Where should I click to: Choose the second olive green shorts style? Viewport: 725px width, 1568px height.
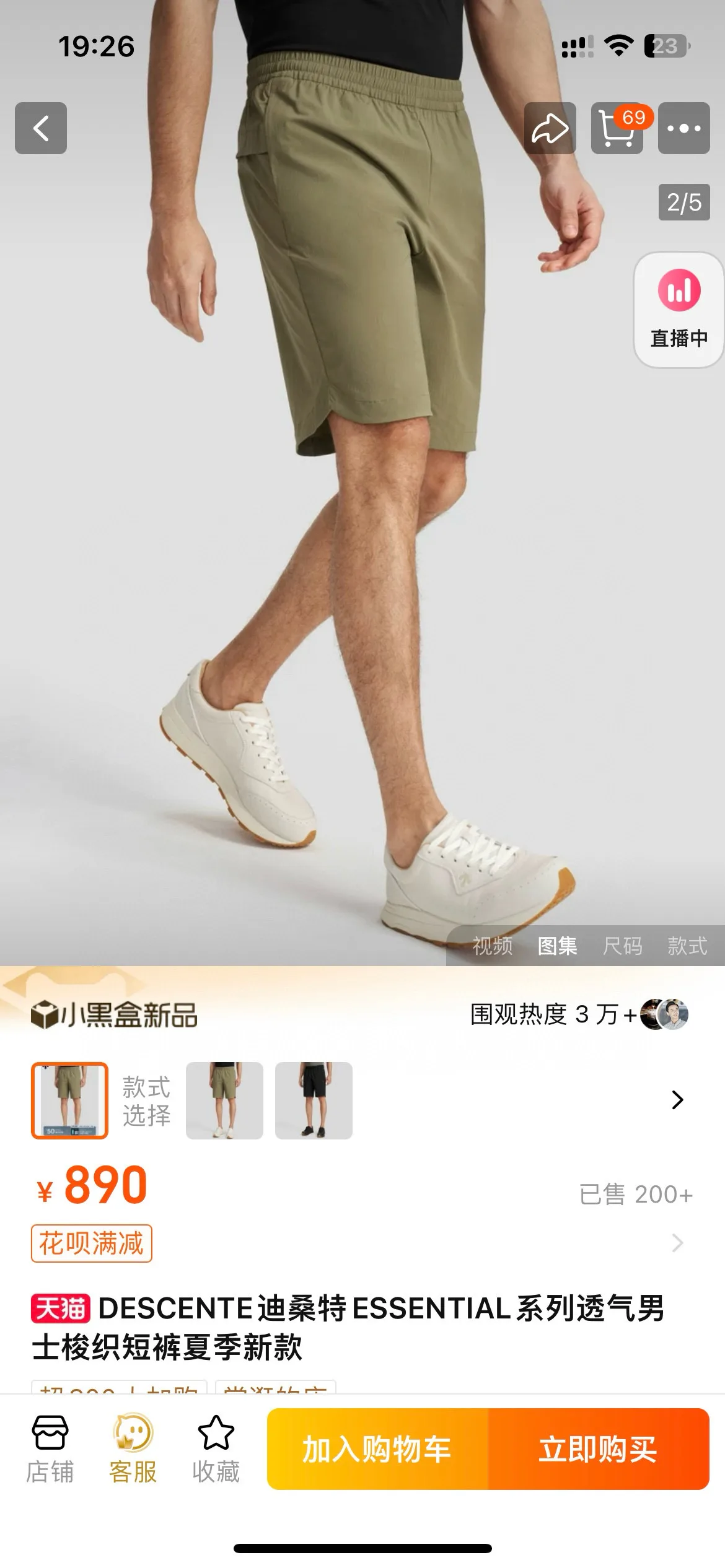224,1100
